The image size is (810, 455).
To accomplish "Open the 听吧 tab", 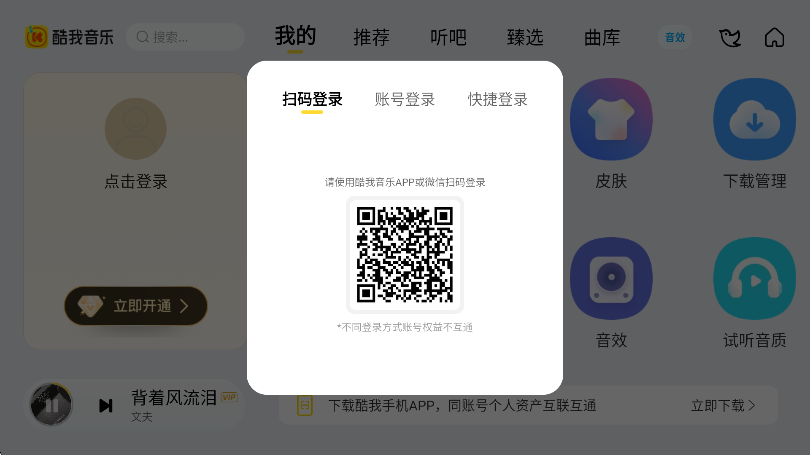I will click(448, 37).
